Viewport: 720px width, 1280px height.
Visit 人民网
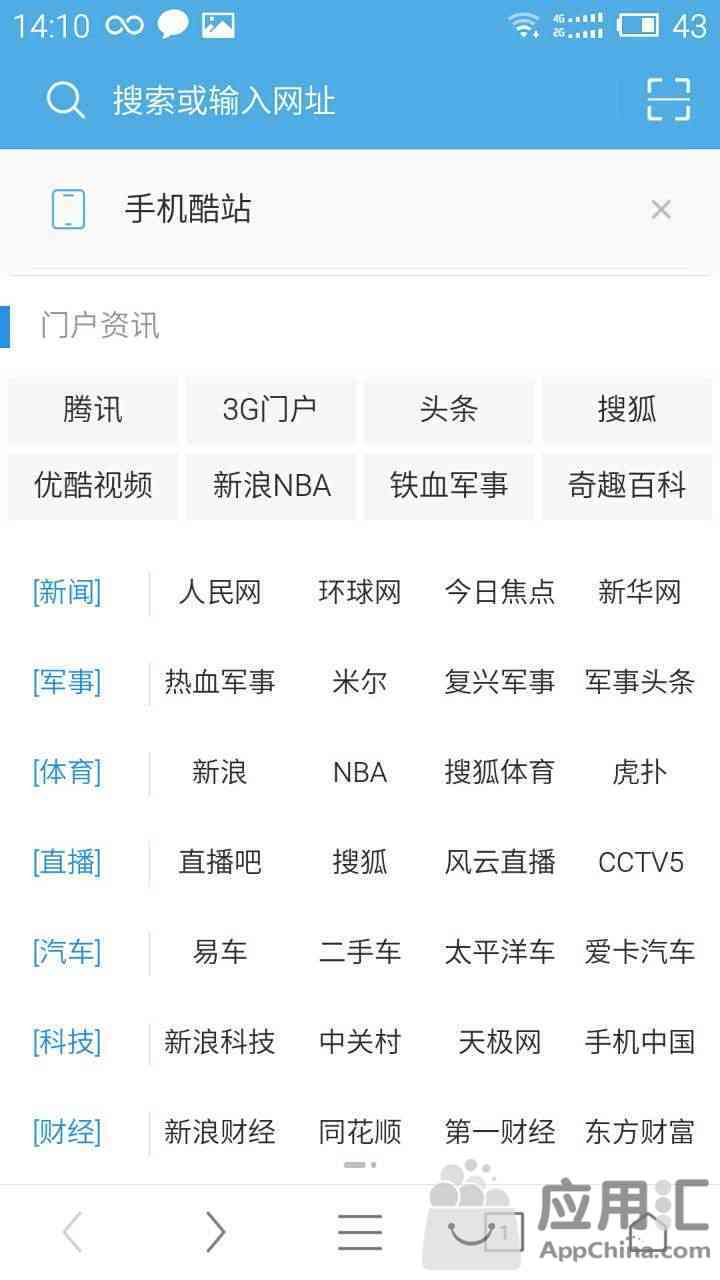point(220,592)
